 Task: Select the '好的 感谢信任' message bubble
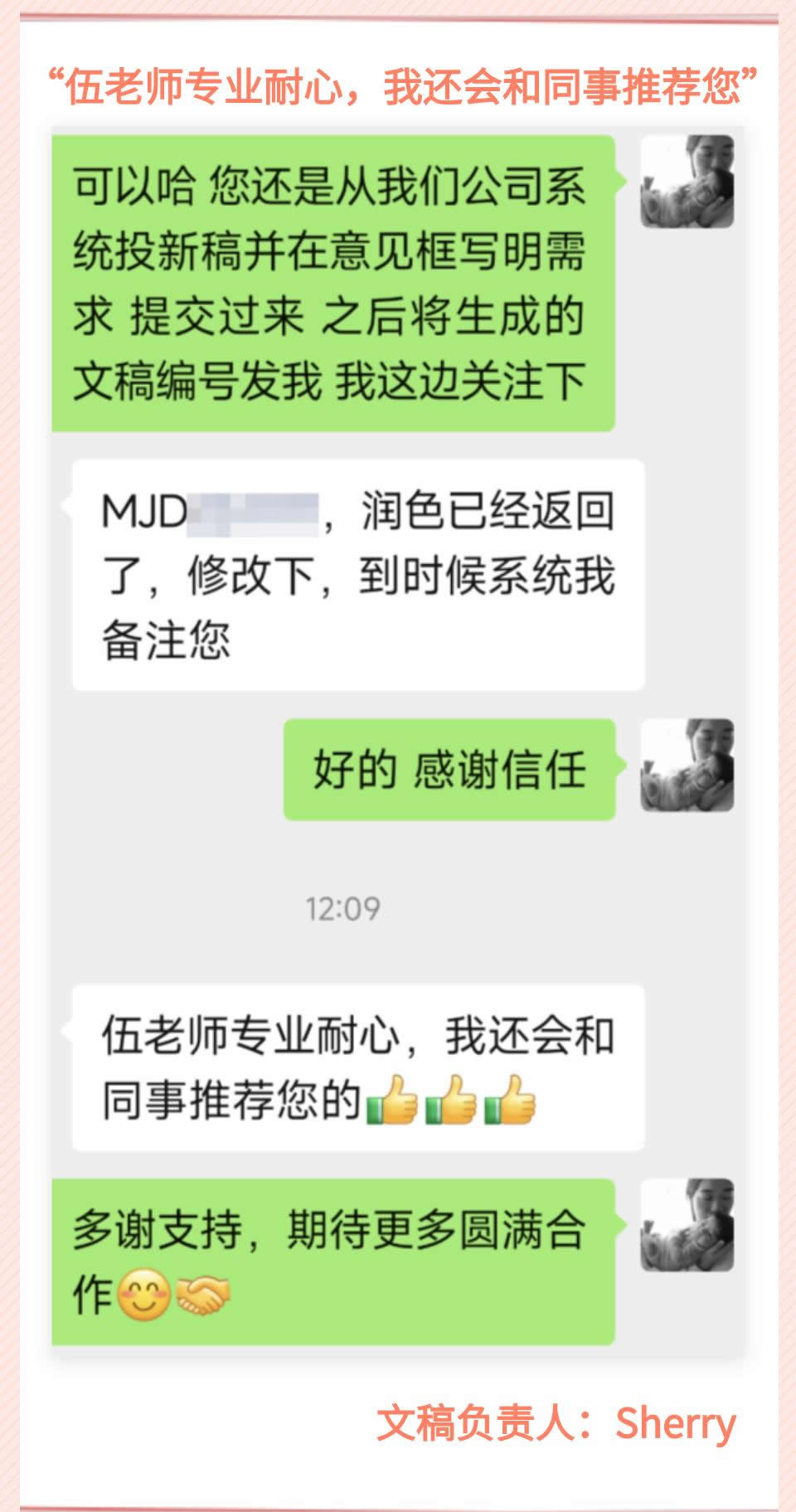[452, 771]
